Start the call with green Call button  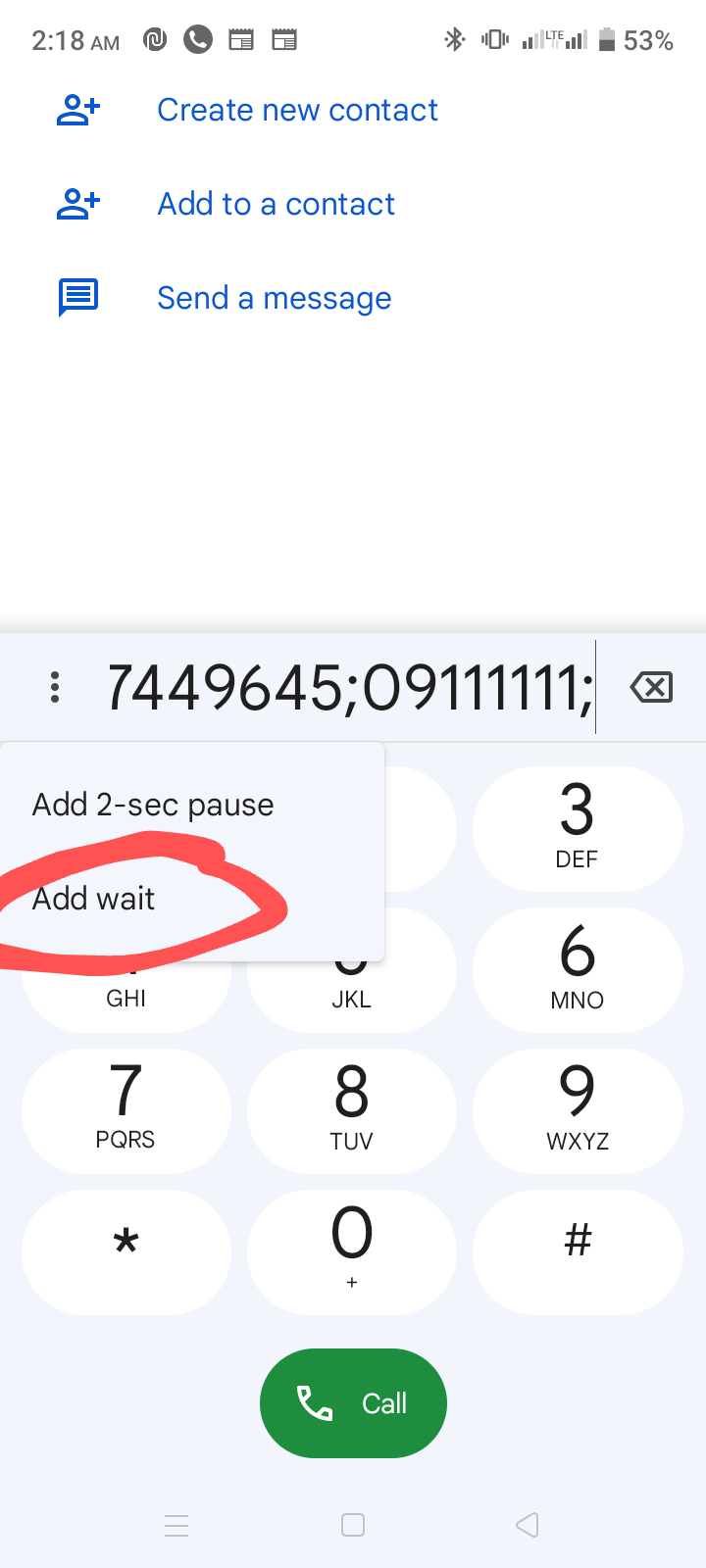tap(353, 1403)
